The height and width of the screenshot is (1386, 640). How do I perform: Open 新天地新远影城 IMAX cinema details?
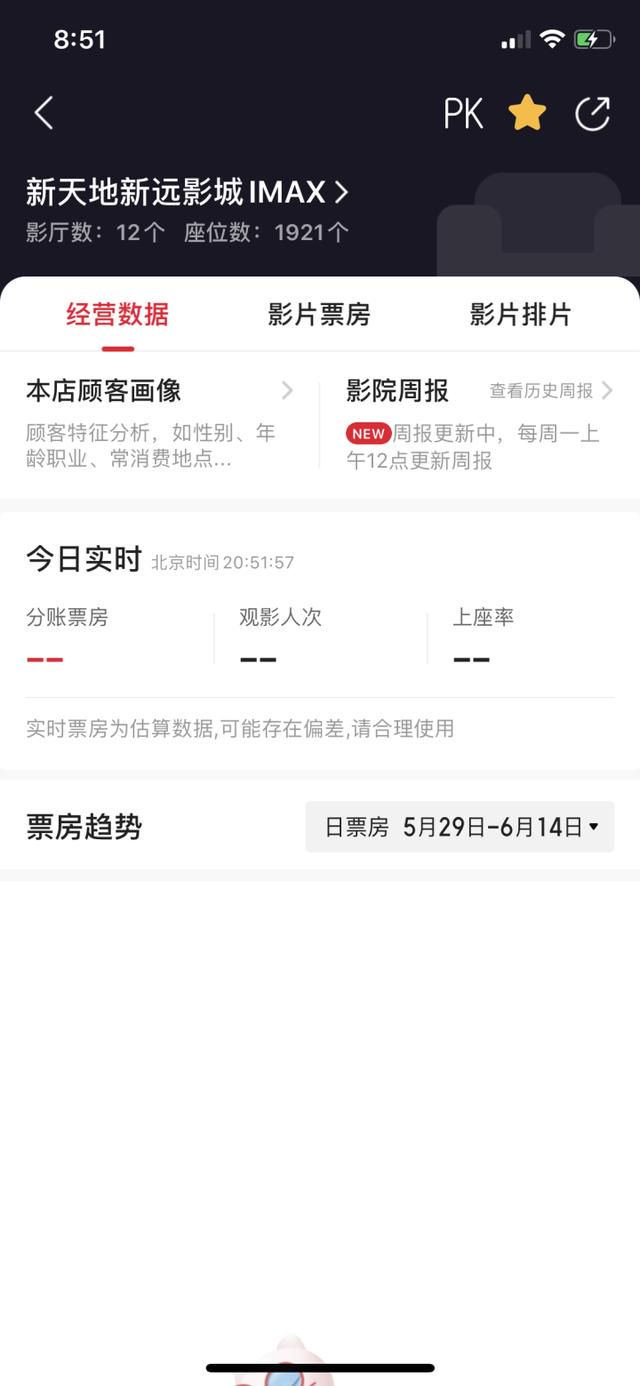click(x=187, y=191)
